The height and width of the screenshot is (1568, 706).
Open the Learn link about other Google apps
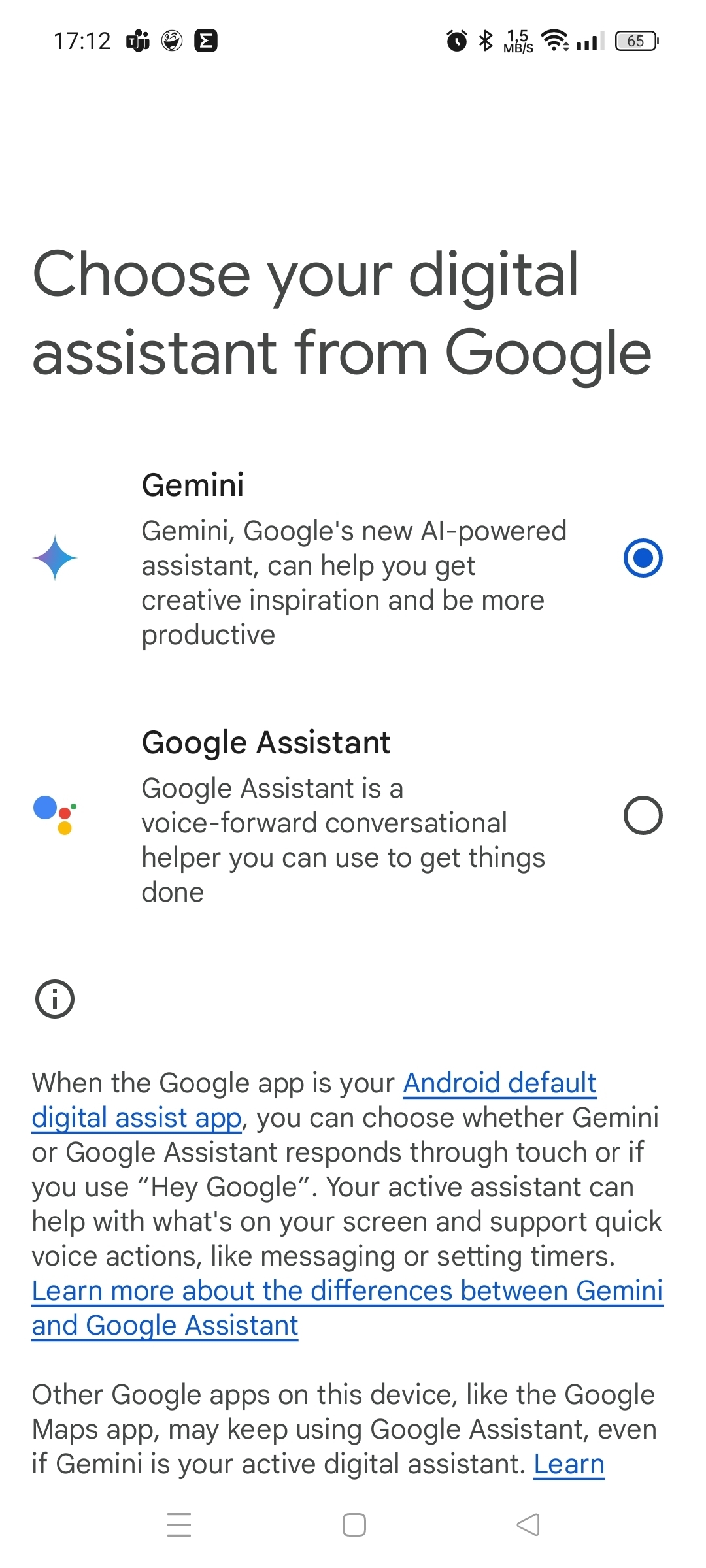pos(569,1464)
